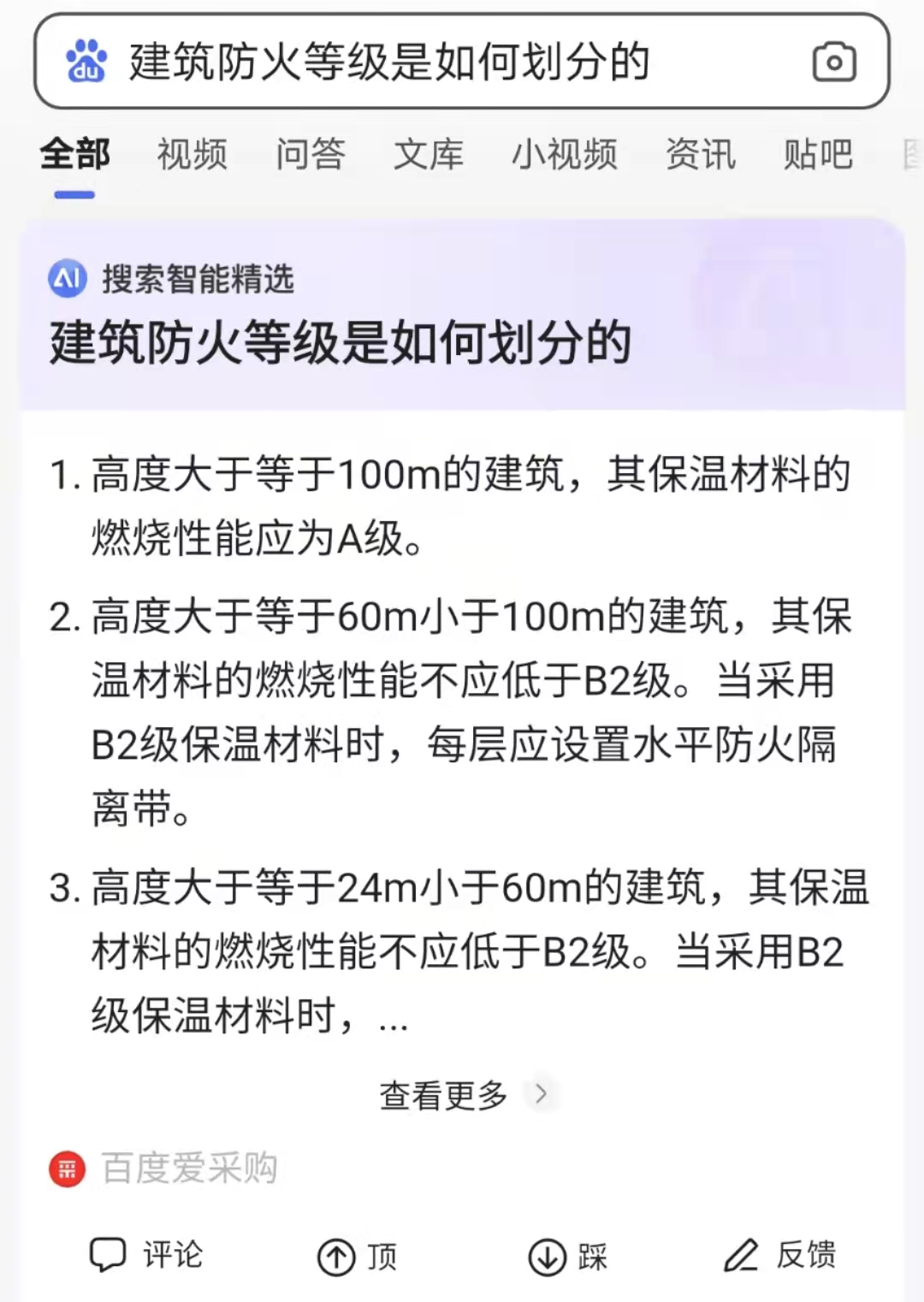Click the feedback pen icon
924x1302 pixels.
pyautogui.click(x=741, y=1256)
